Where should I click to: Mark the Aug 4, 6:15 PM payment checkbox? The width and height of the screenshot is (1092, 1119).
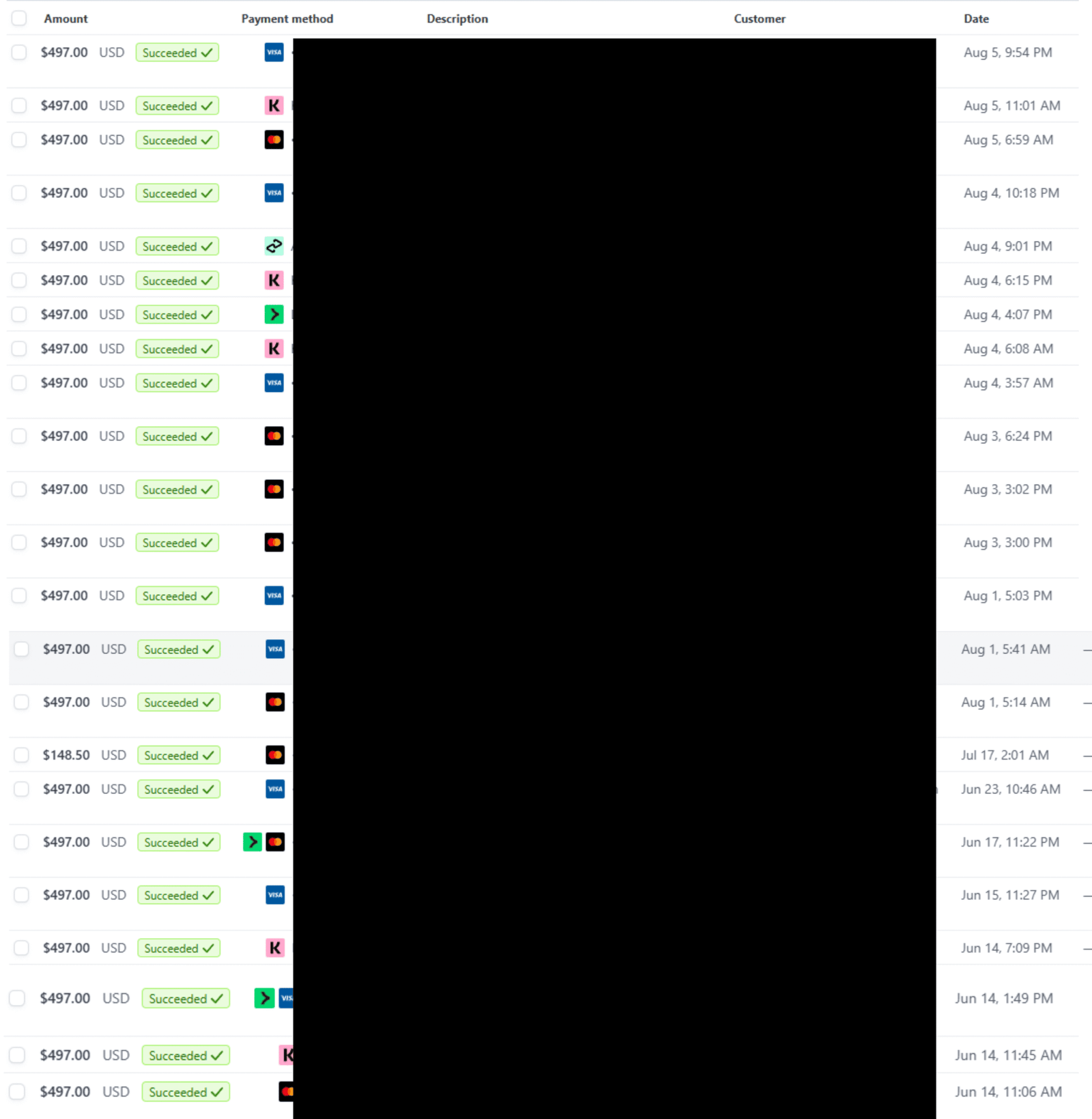[19, 281]
